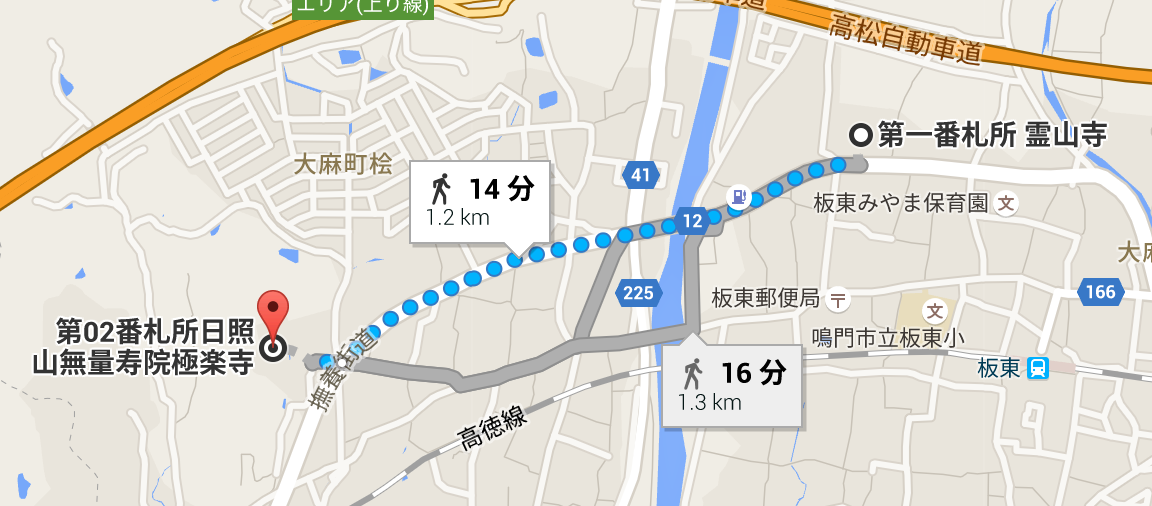Viewport: 1152px width, 506px height.
Task: Open the 板東郵便局 post office place marker
Action: [838, 298]
